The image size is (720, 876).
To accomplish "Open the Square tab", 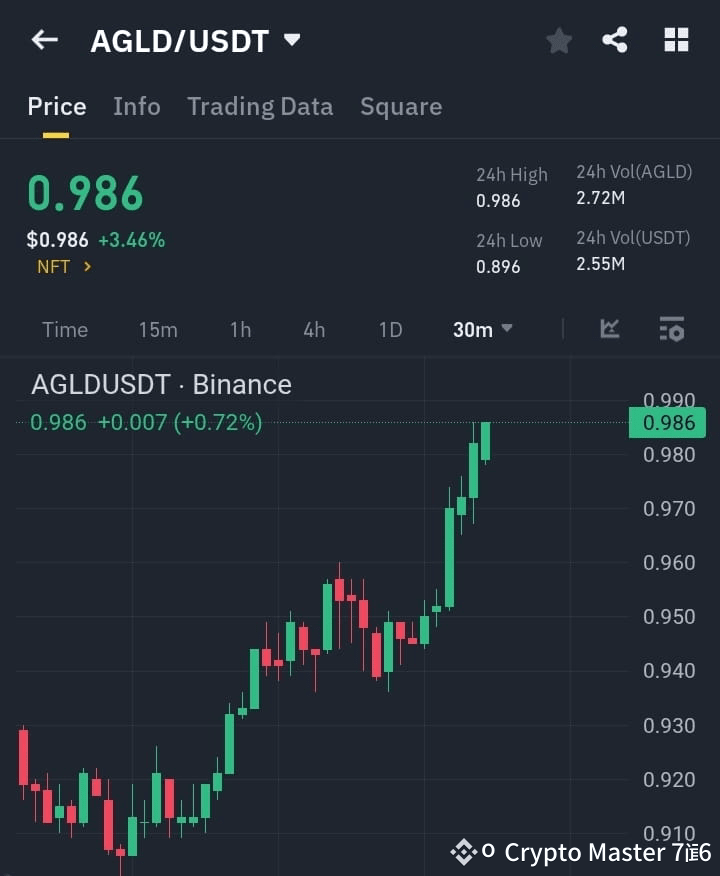I will (x=401, y=107).
